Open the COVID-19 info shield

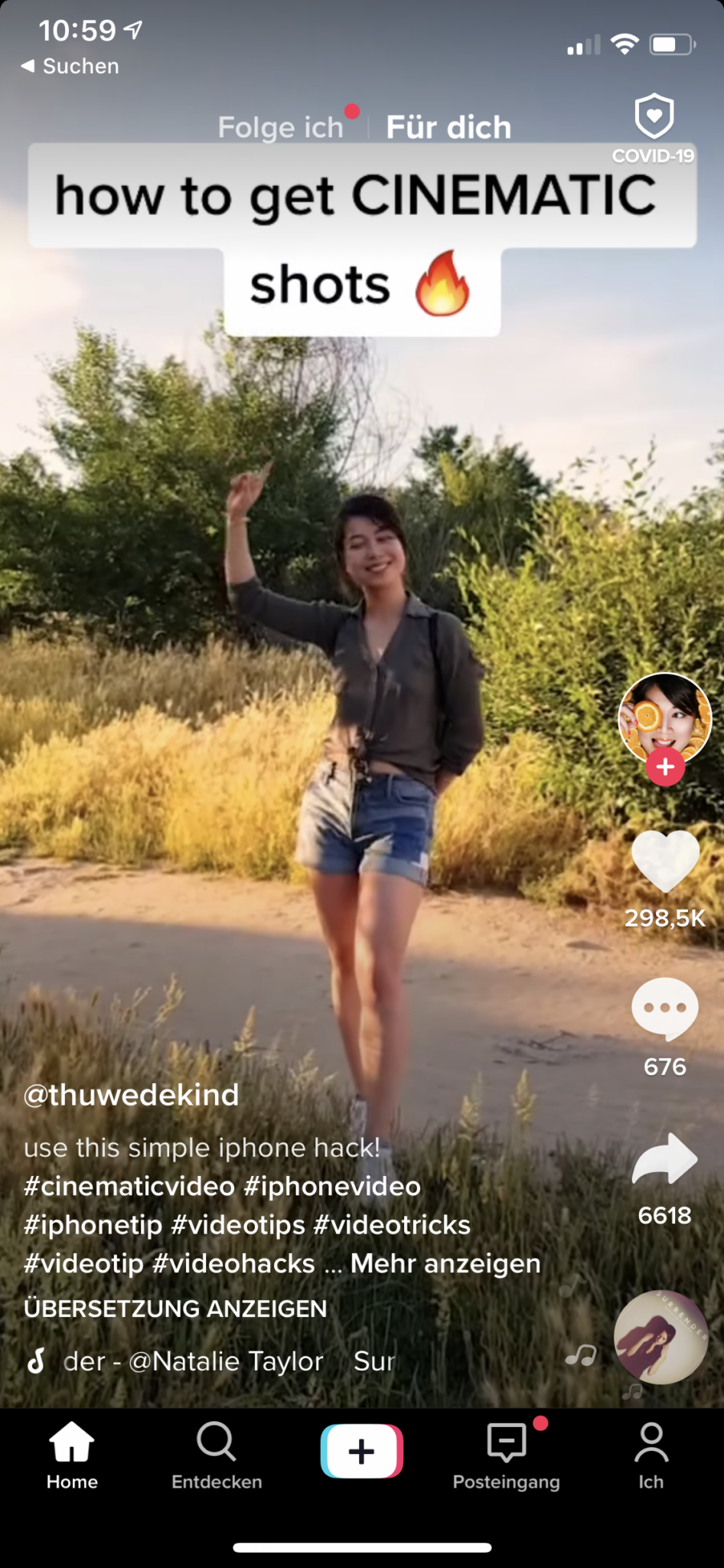[x=654, y=128]
